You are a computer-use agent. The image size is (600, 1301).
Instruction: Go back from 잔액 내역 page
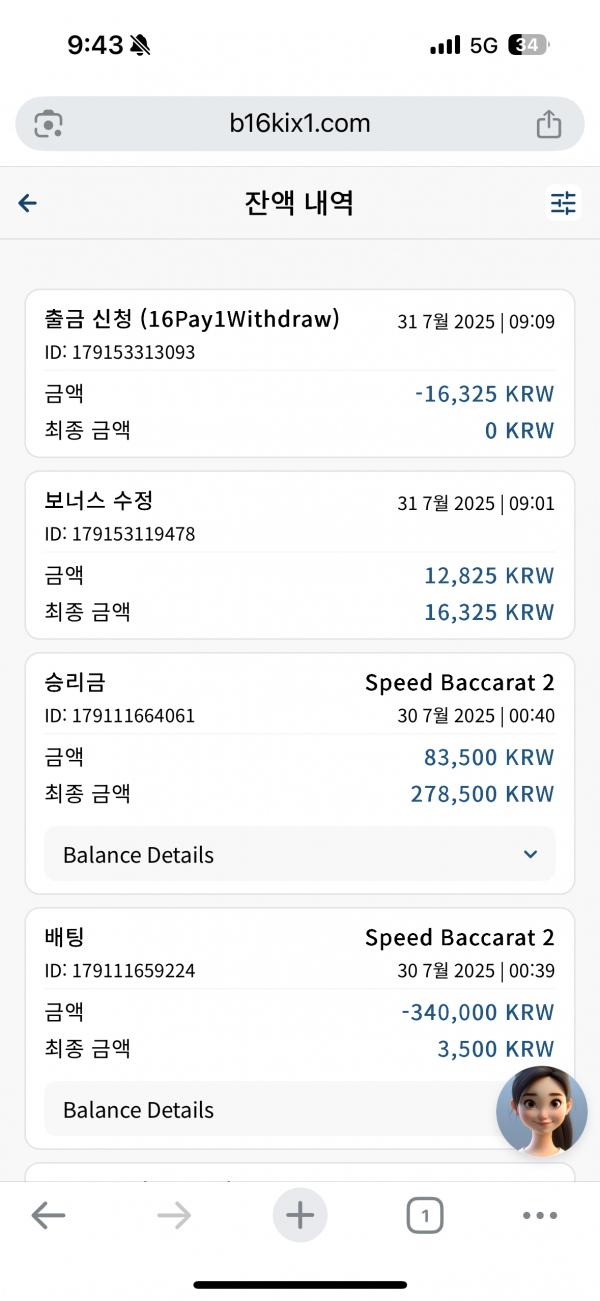(x=28, y=203)
